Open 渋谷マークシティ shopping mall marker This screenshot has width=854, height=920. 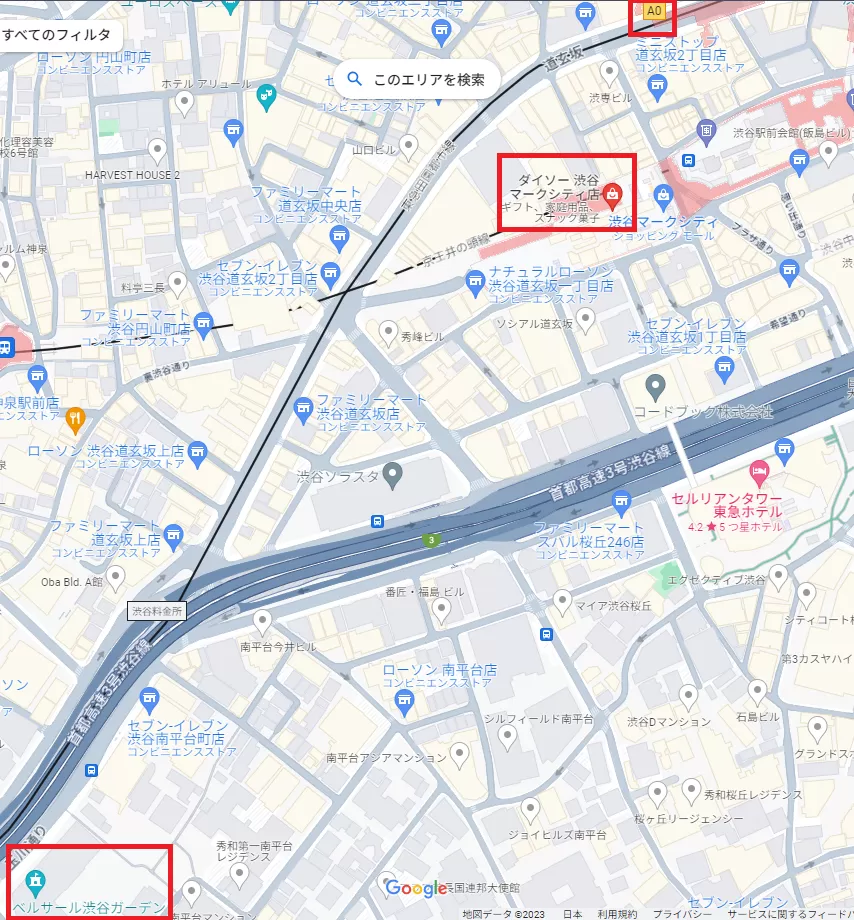pyautogui.click(x=662, y=194)
